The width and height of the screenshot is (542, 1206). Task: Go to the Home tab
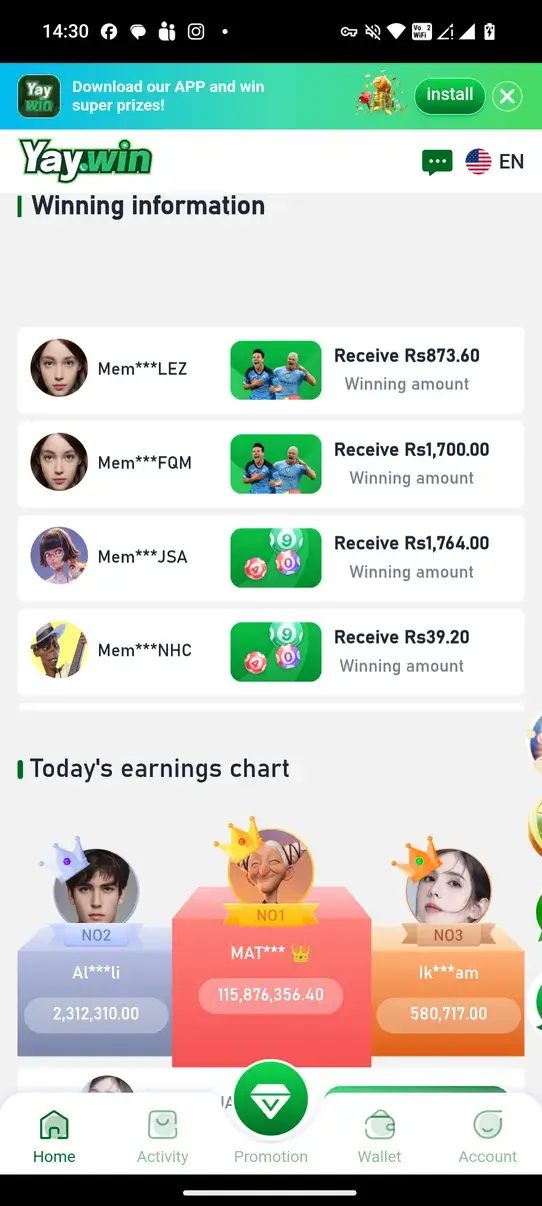tap(54, 1137)
